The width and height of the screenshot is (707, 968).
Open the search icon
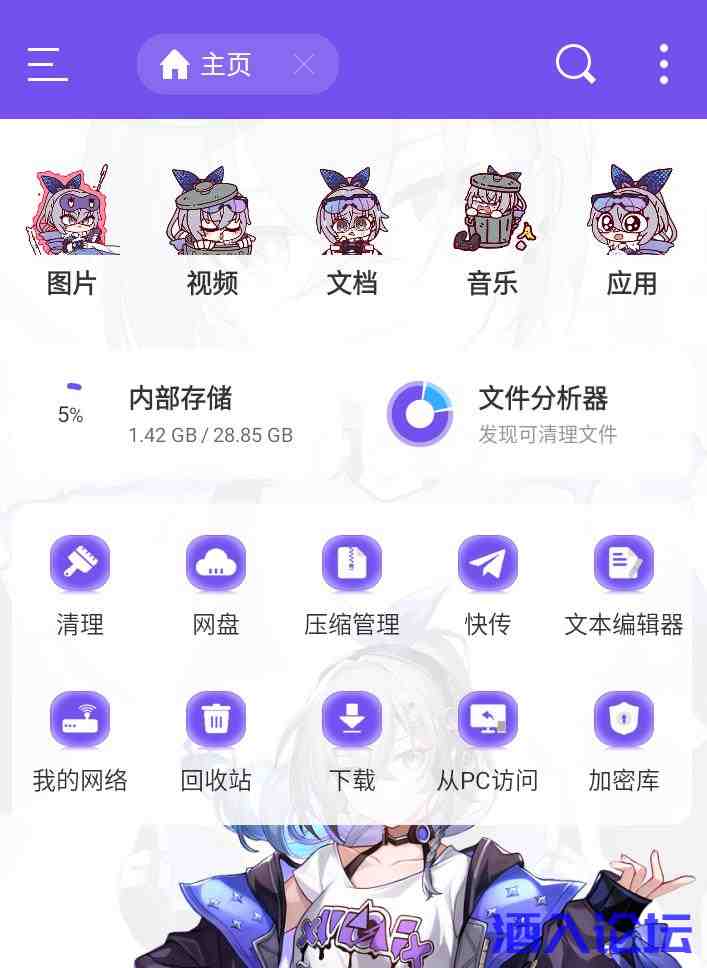(x=575, y=65)
